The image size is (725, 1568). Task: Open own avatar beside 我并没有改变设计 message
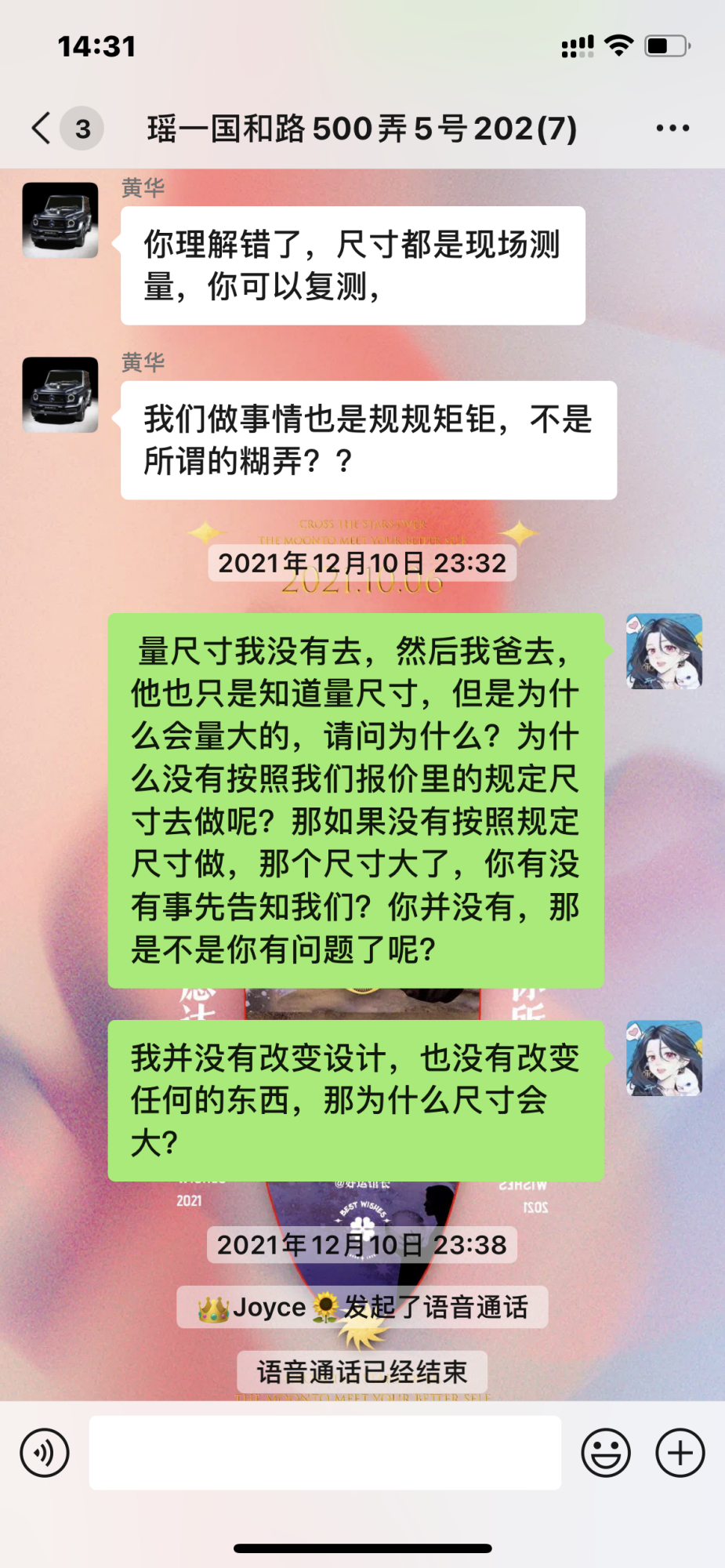[664, 1058]
